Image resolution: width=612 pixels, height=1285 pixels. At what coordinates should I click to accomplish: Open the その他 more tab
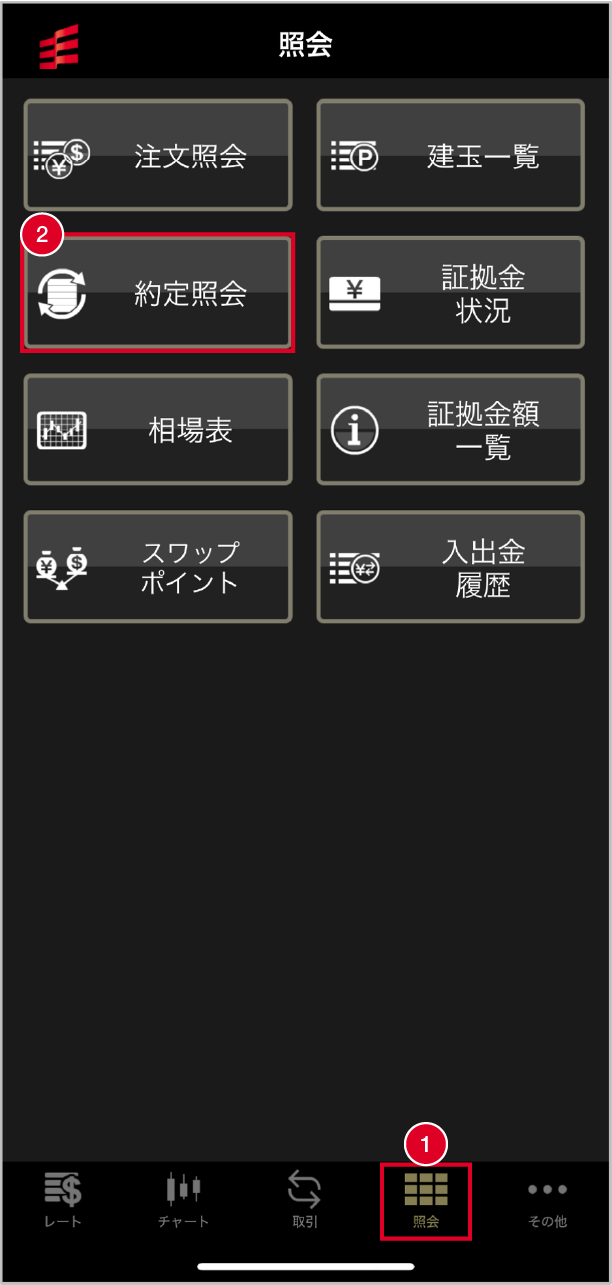547,1200
